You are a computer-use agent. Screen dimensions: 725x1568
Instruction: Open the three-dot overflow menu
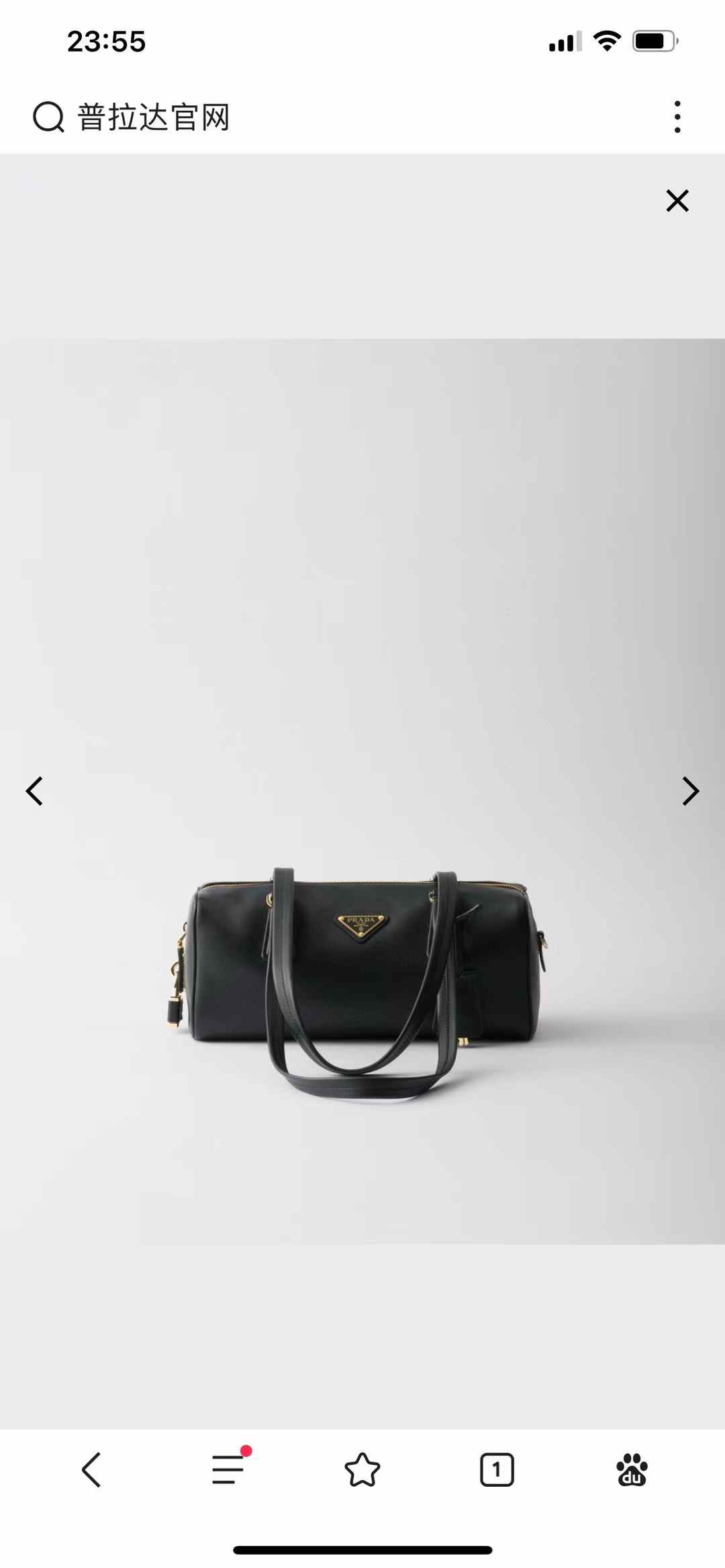(677, 117)
